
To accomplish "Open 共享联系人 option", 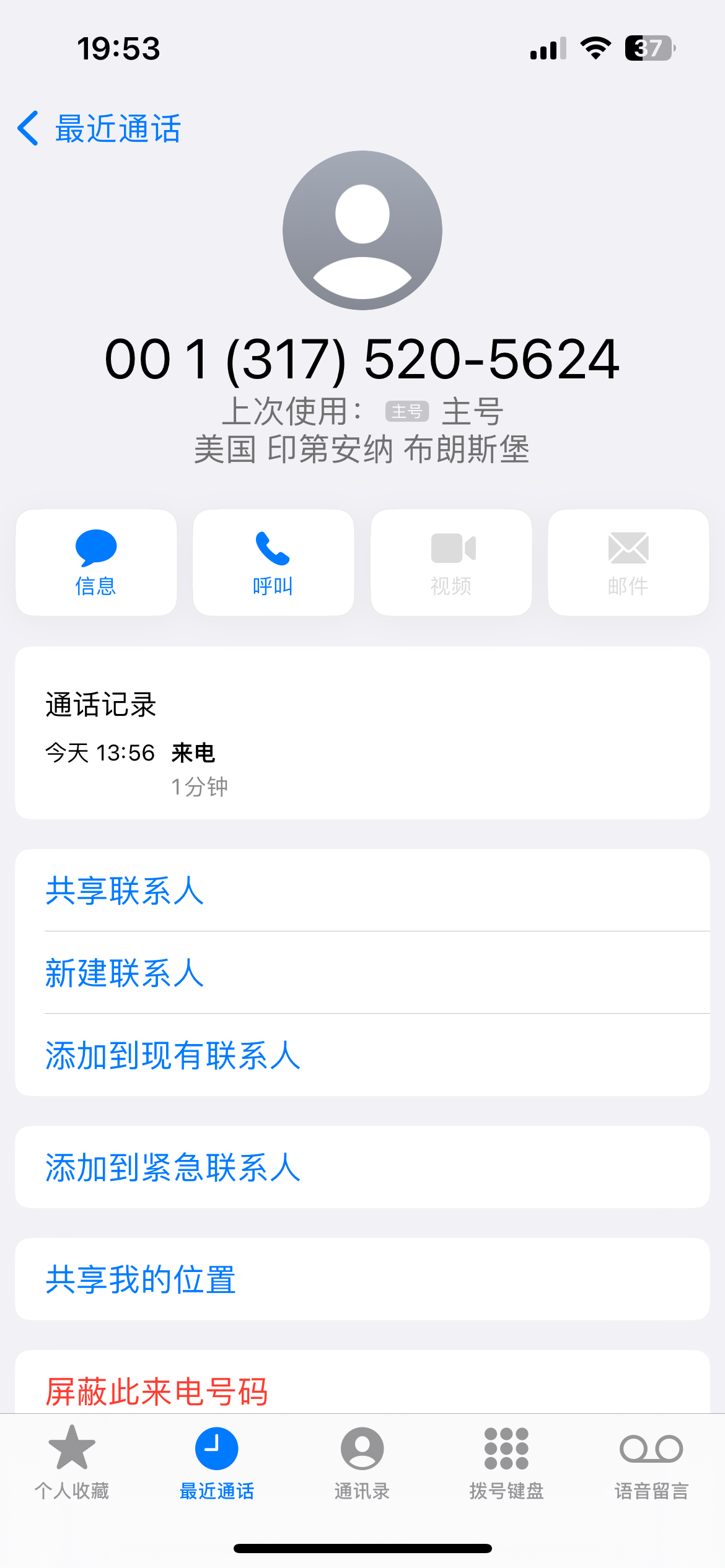I will click(125, 891).
